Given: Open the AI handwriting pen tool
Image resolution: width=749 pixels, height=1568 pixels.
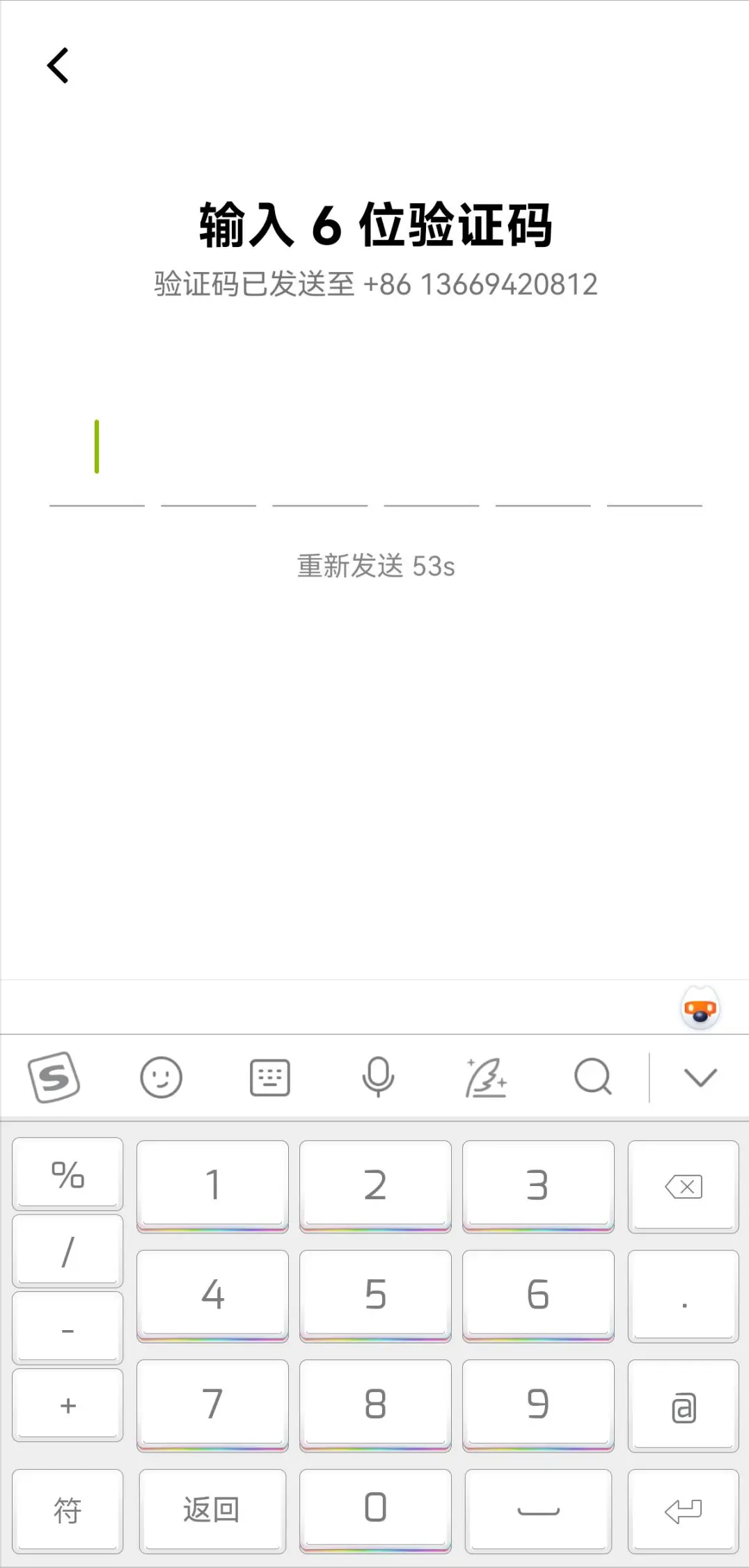Looking at the screenshot, I should click(486, 1078).
